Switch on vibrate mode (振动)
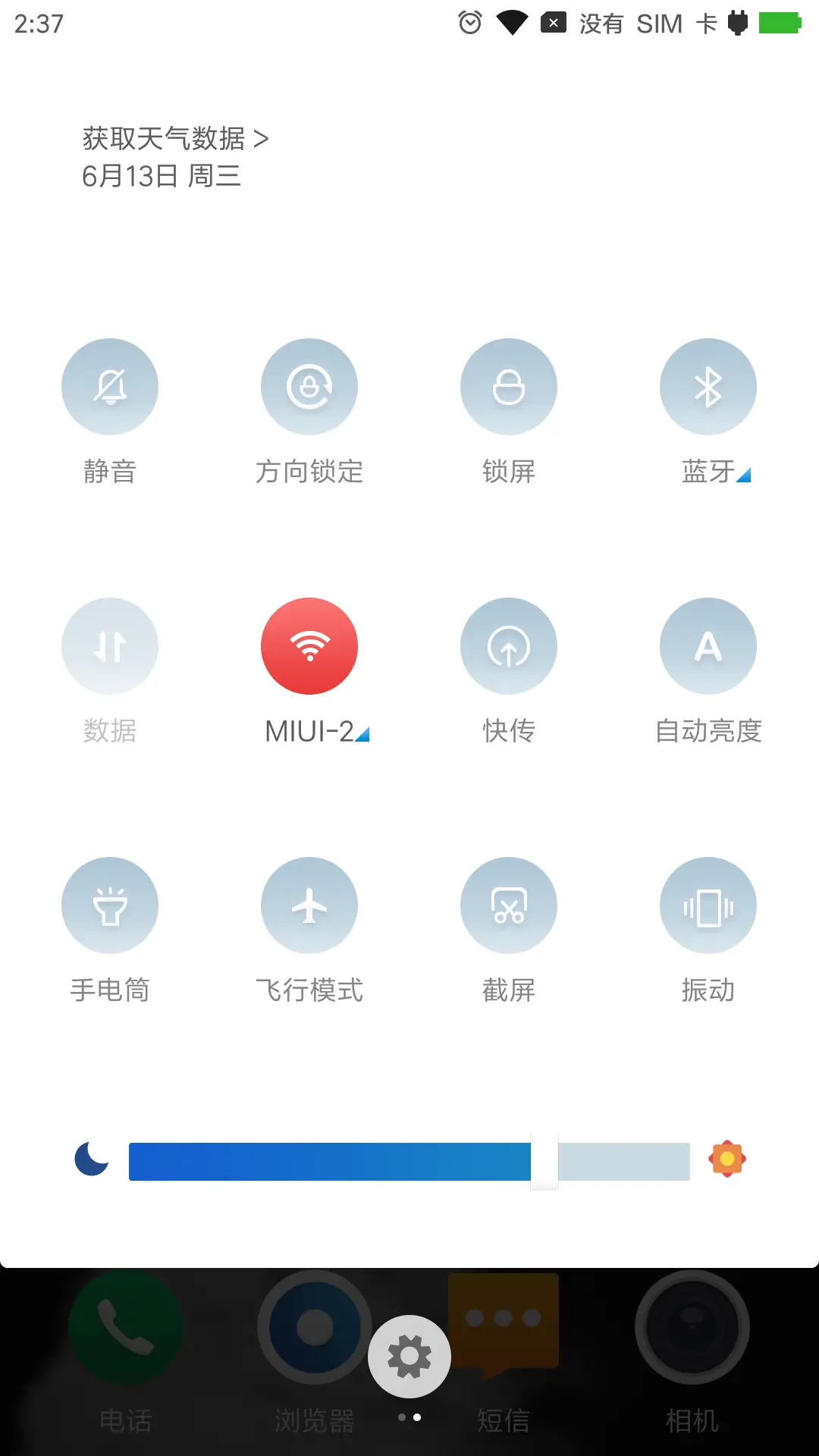The height and width of the screenshot is (1456, 819). pos(708,905)
